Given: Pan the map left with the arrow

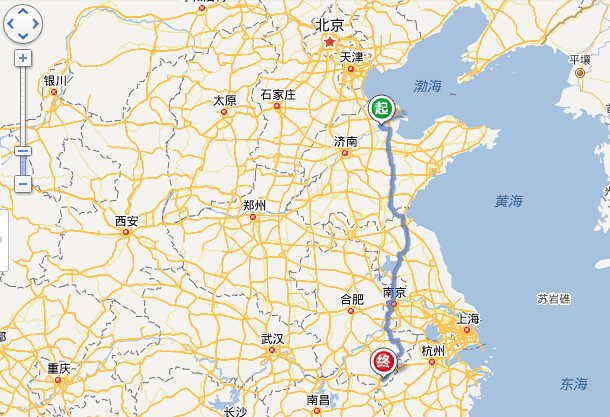Looking at the screenshot, I should coord(11,23).
